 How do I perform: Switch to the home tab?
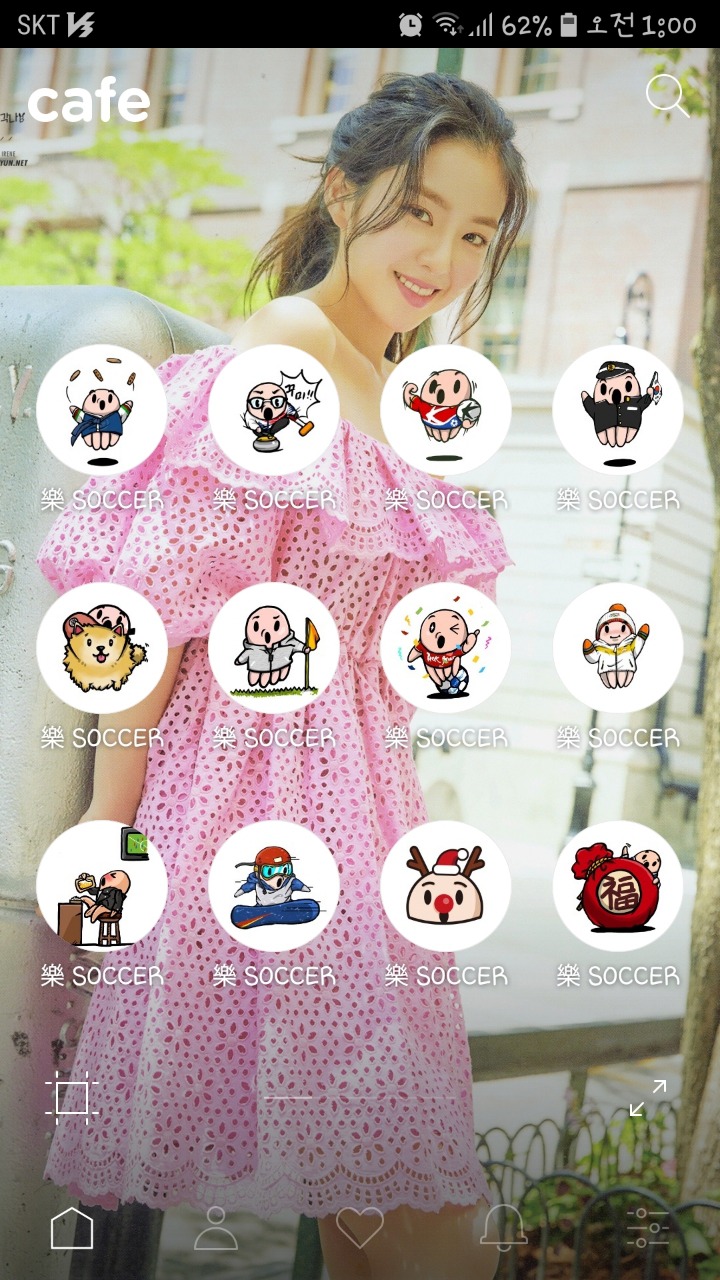(72, 1227)
